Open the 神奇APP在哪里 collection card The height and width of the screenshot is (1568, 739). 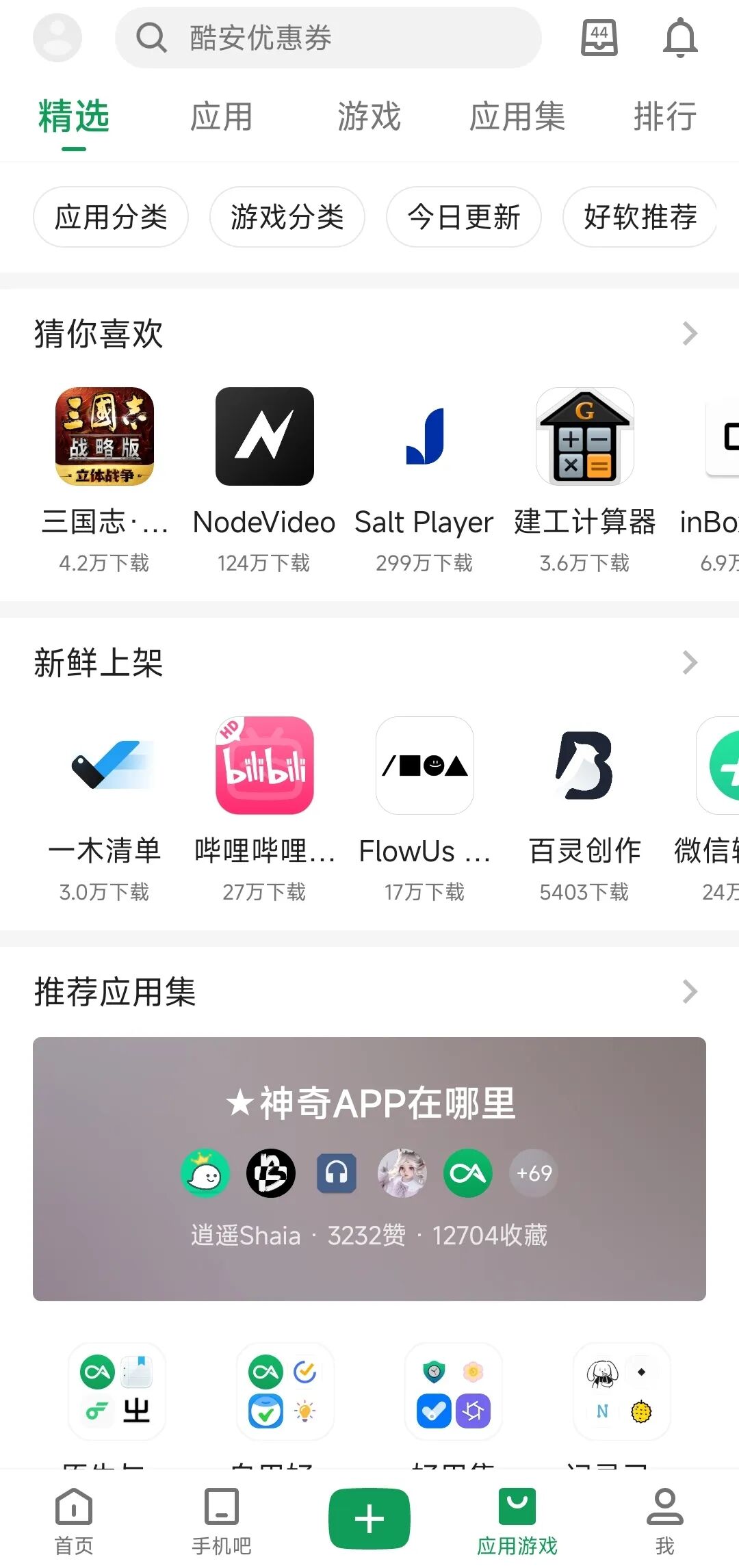point(369,1168)
